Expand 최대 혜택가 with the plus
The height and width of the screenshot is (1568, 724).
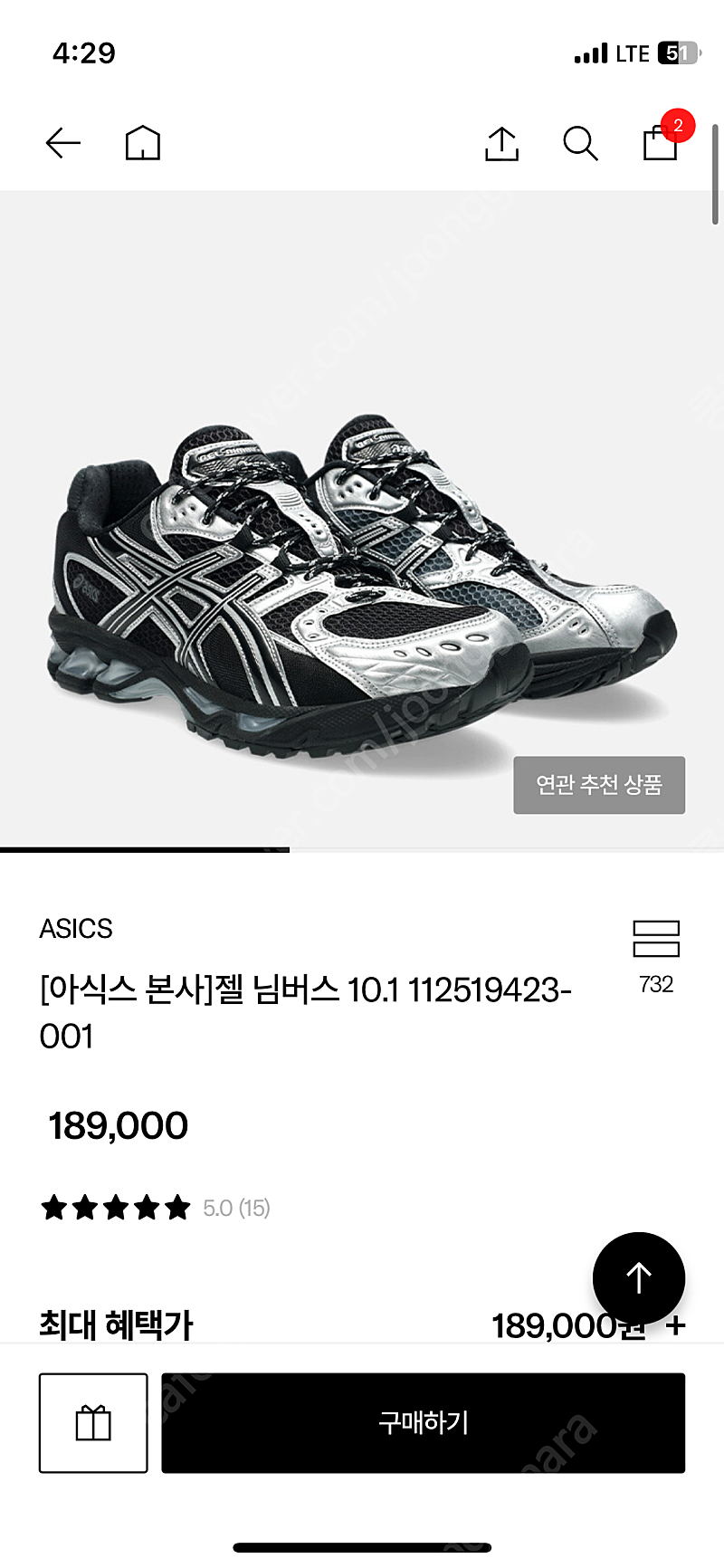[x=676, y=1326]
